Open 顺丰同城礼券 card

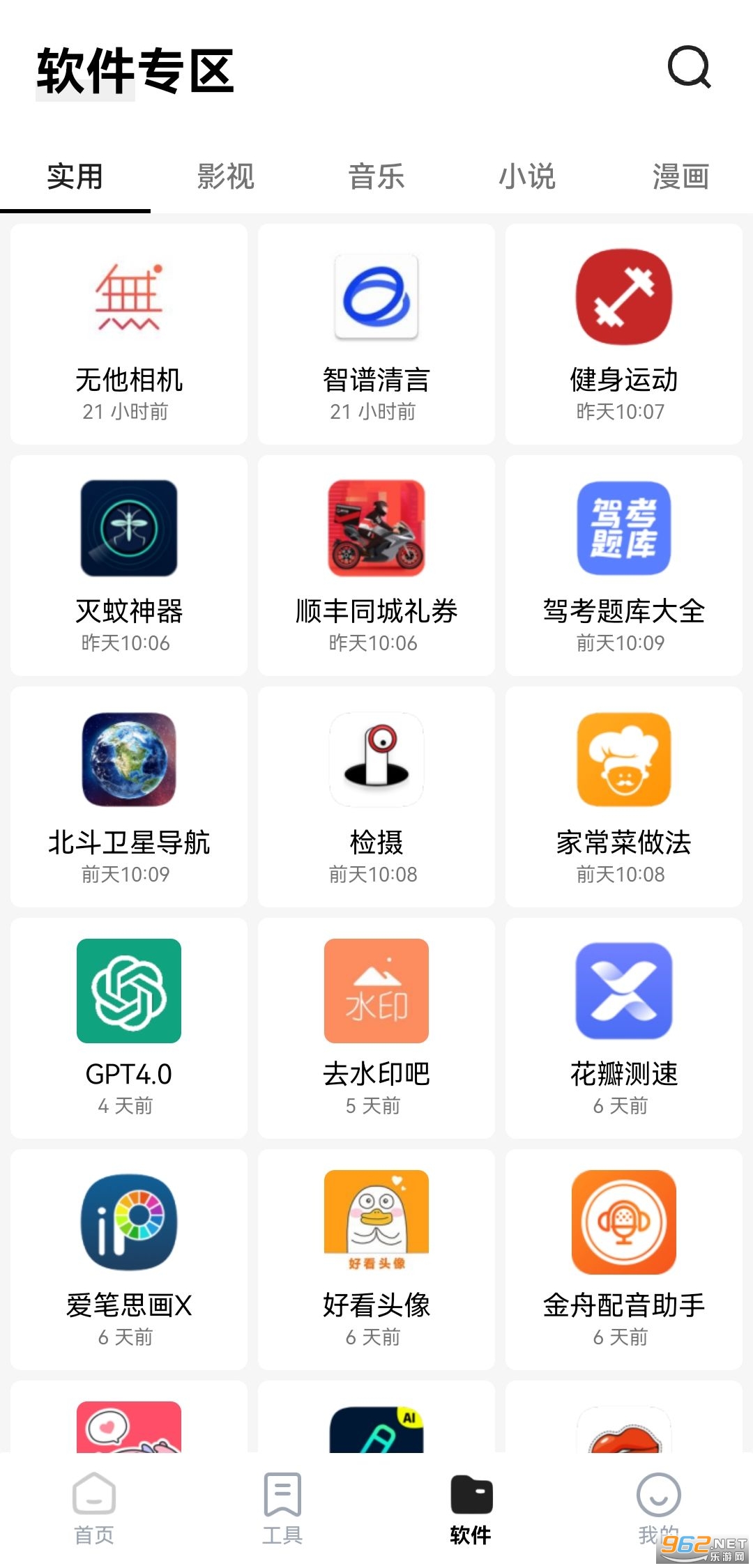(x=376, y=565)
